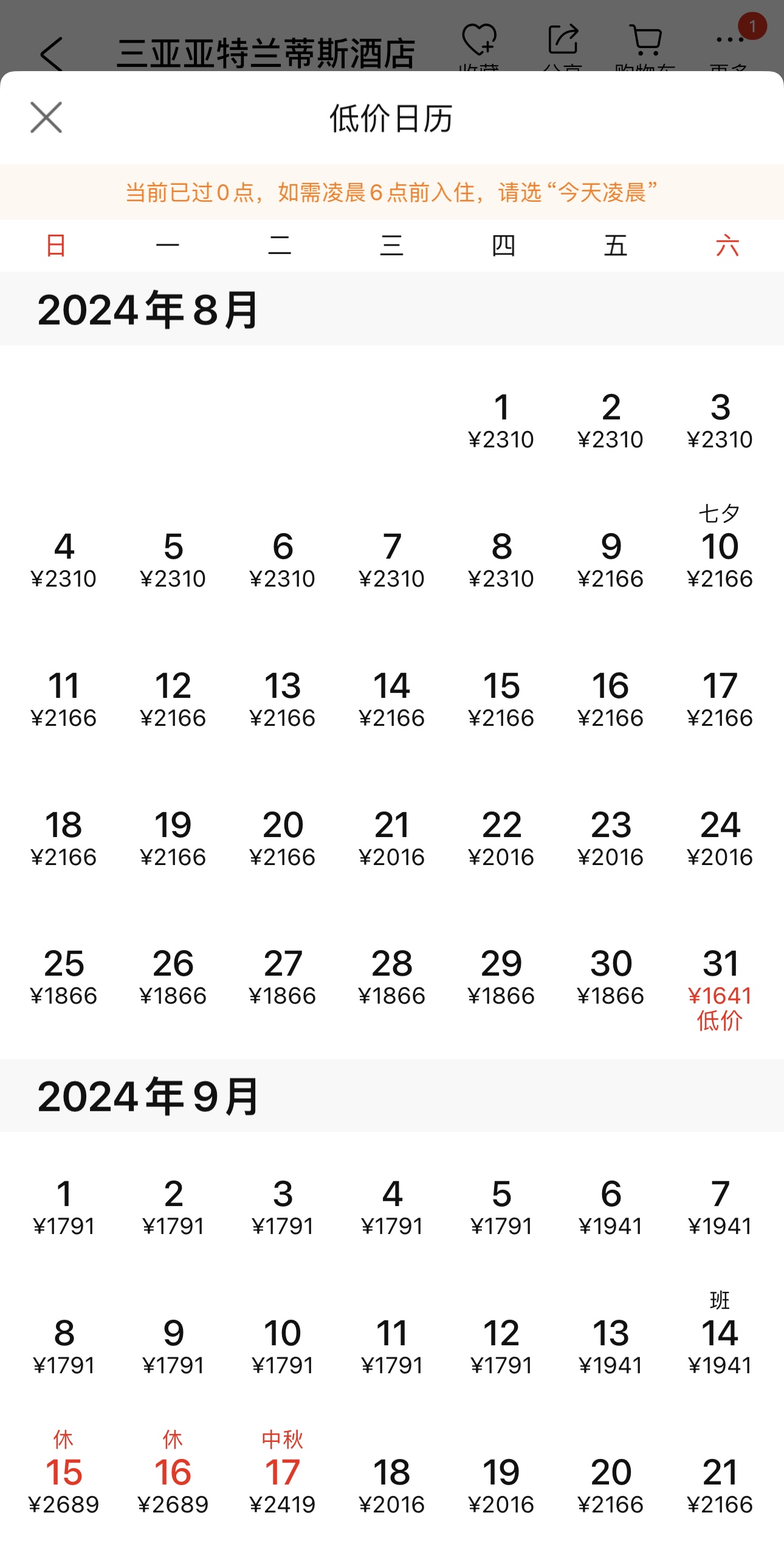Tap August 15 at ¥2166
The height and width of the screenshot is (1552, 784).
coord(501,699)
